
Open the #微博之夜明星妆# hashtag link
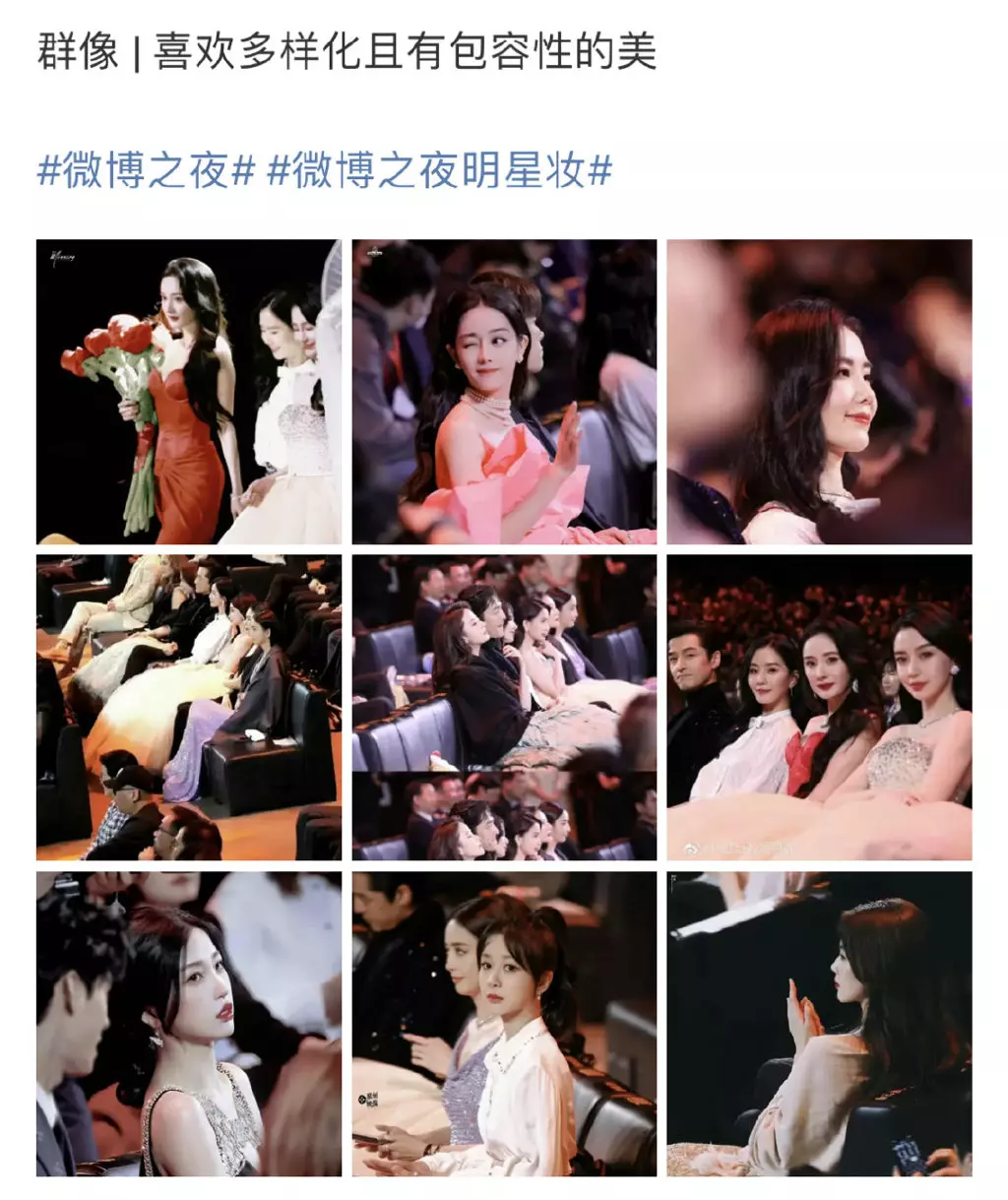(440, 171)
